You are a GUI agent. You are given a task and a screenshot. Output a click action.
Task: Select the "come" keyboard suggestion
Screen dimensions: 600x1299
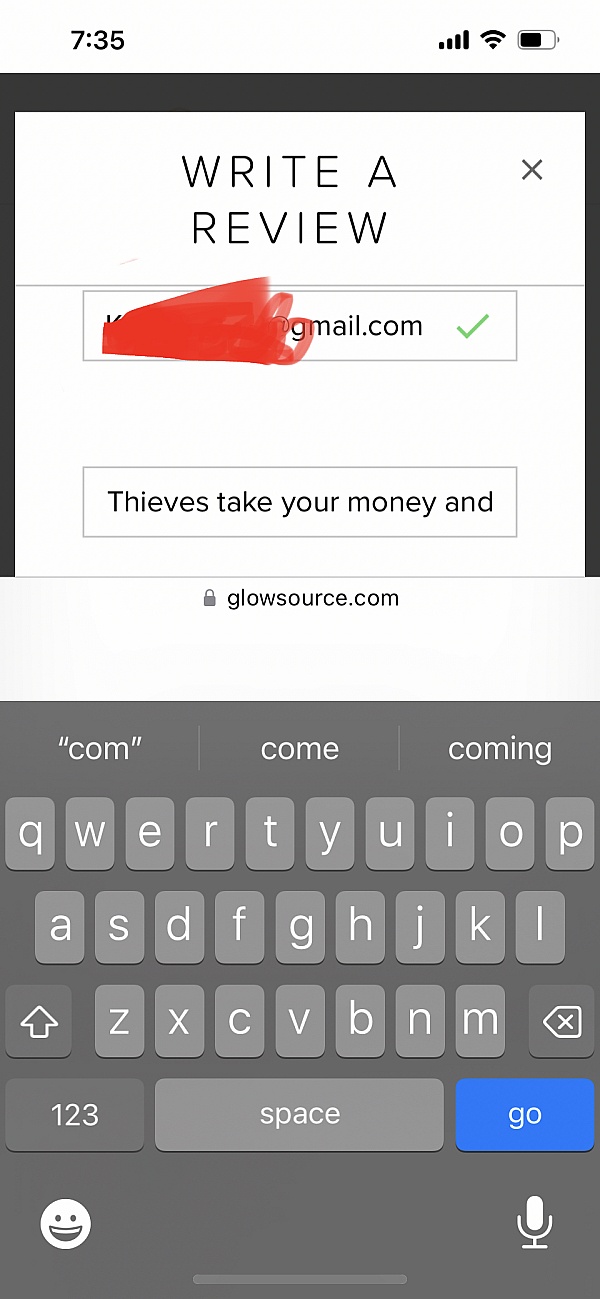click(300, 749)
